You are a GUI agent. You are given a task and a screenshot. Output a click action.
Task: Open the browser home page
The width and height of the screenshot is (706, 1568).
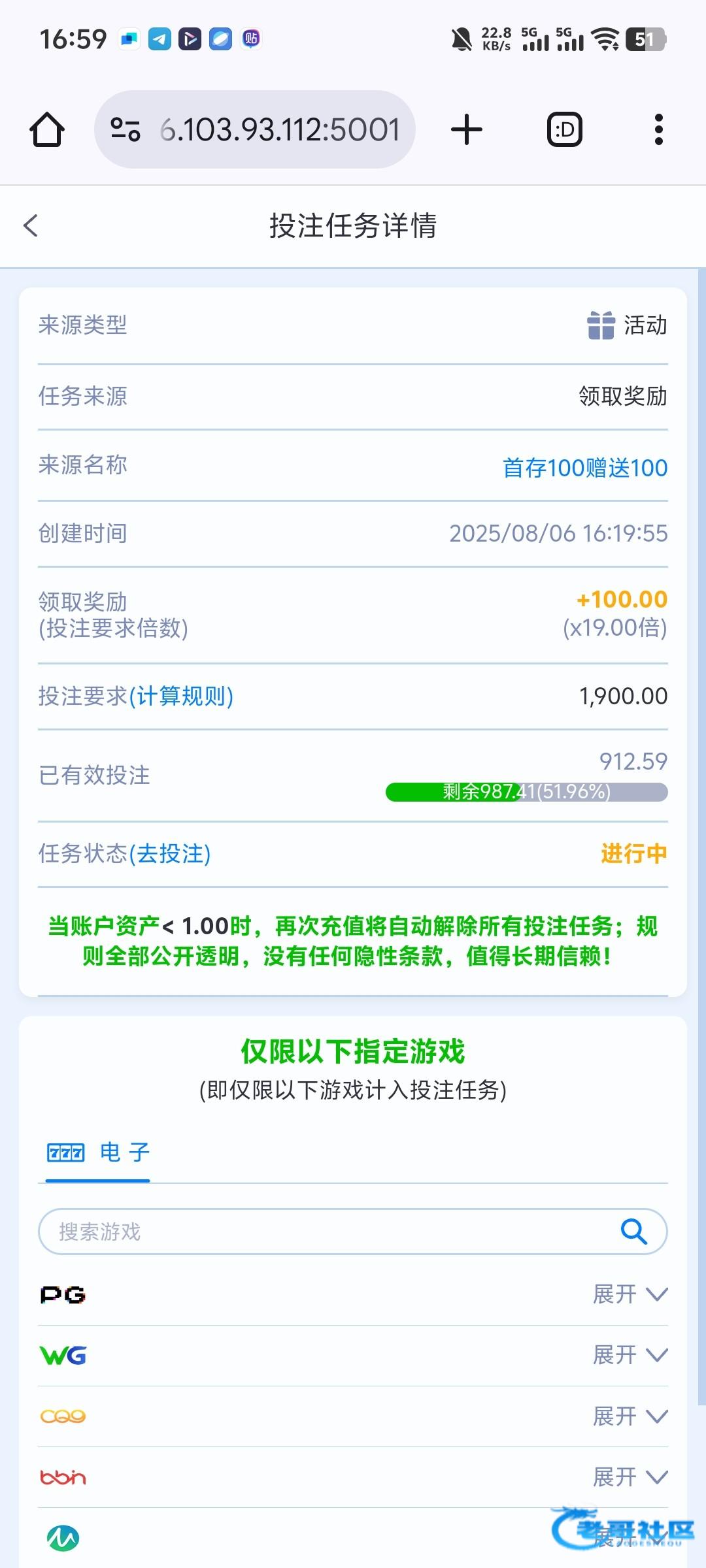[47, 129]
